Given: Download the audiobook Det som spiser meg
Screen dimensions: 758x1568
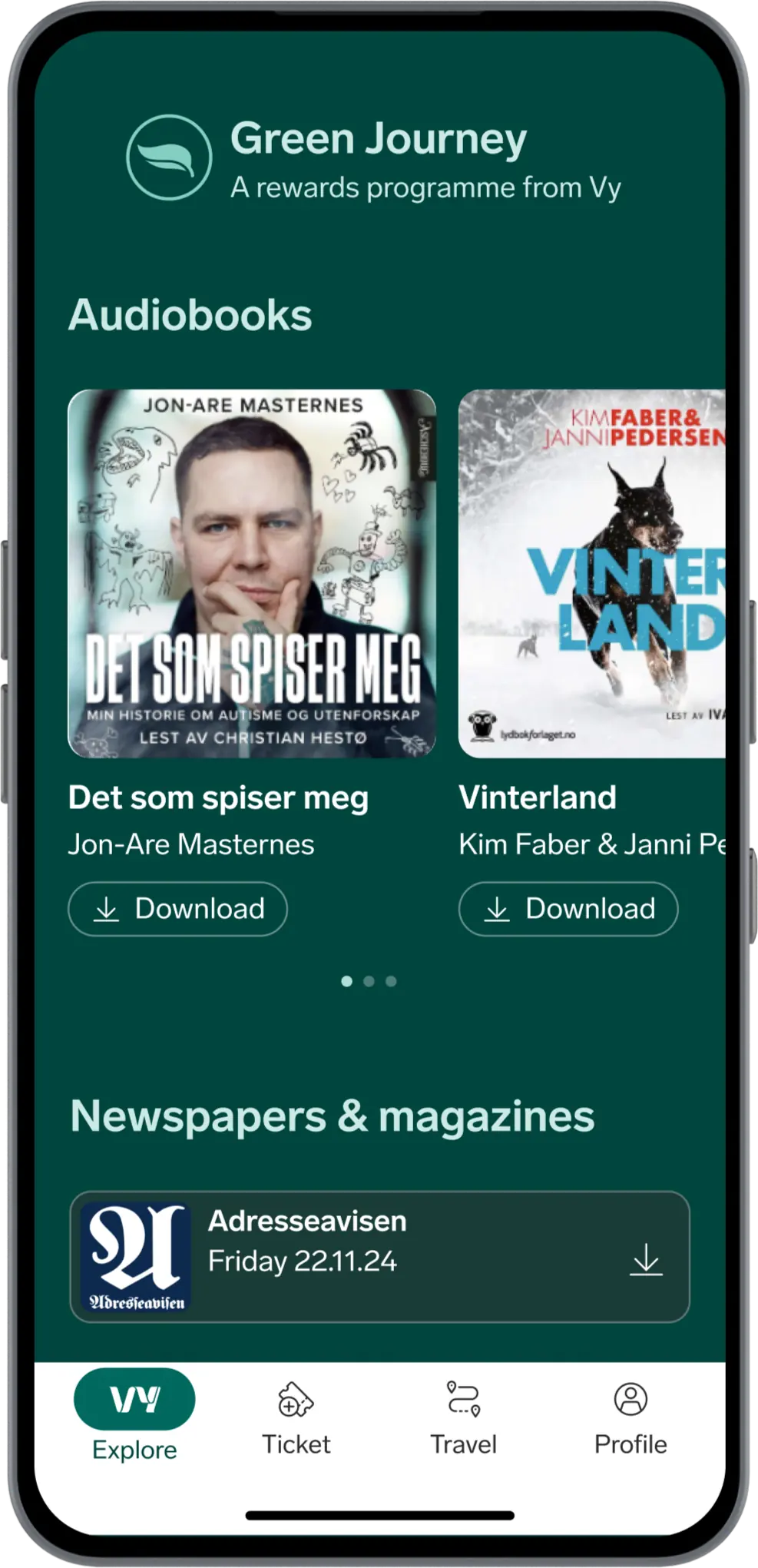Looking at the screenshot, I should 177,909.
